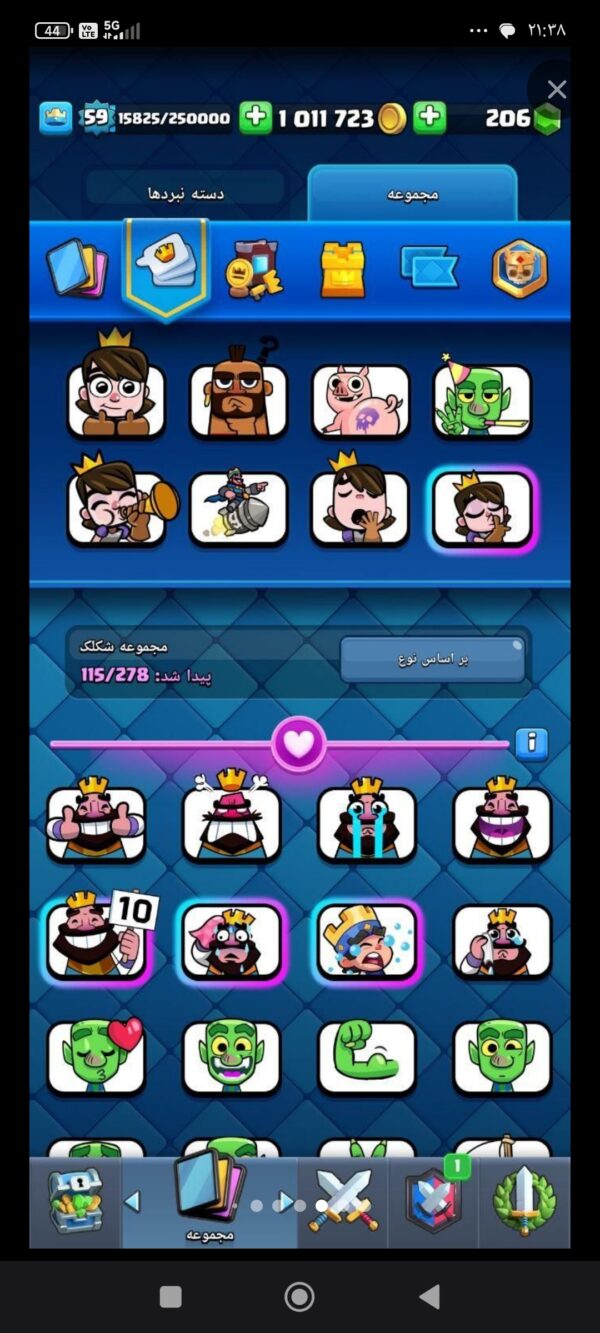Viewport: 600px width, 1333px height.
Task: Pick the green flexing arm emote
Action: pyautogui.click(x=366, y=1057)
